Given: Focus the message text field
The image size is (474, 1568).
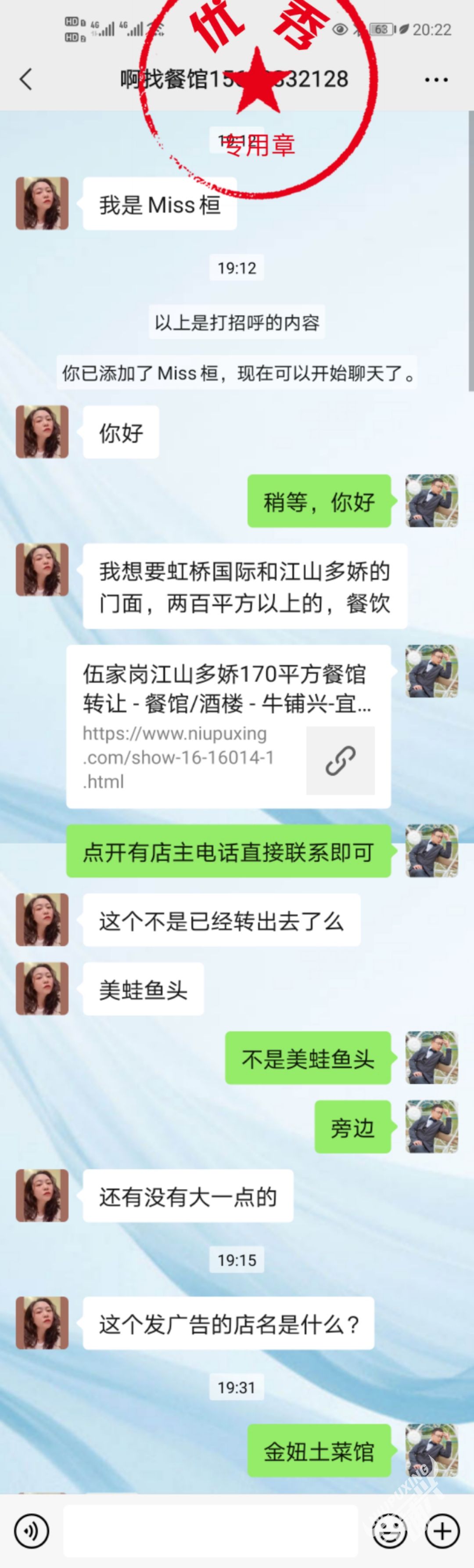Looking at the screenshot, I should click(210, 1530).
